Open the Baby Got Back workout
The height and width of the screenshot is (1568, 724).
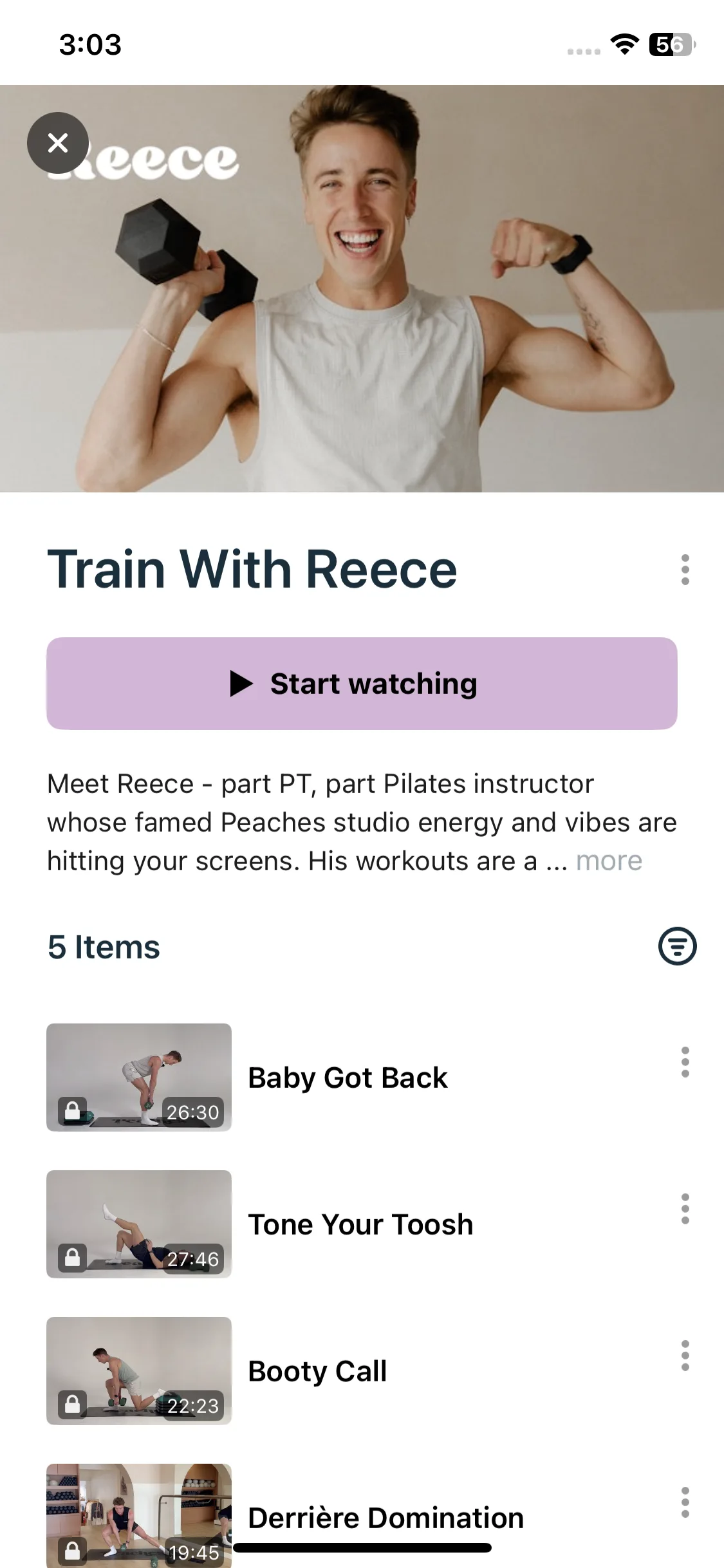click(x=348, y=1078)
